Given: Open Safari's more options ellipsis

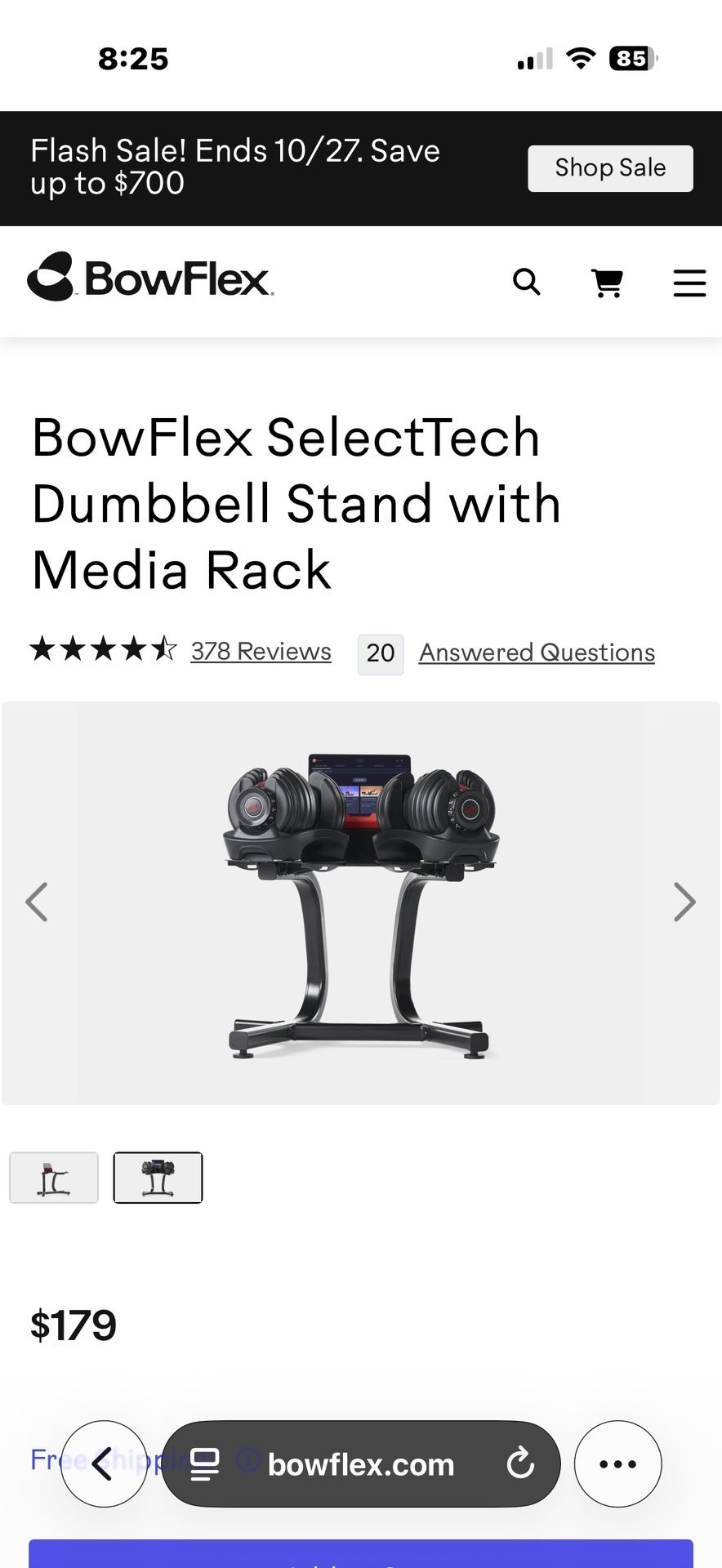Looking at the screenshot, I should click(x=618, y=1464).
